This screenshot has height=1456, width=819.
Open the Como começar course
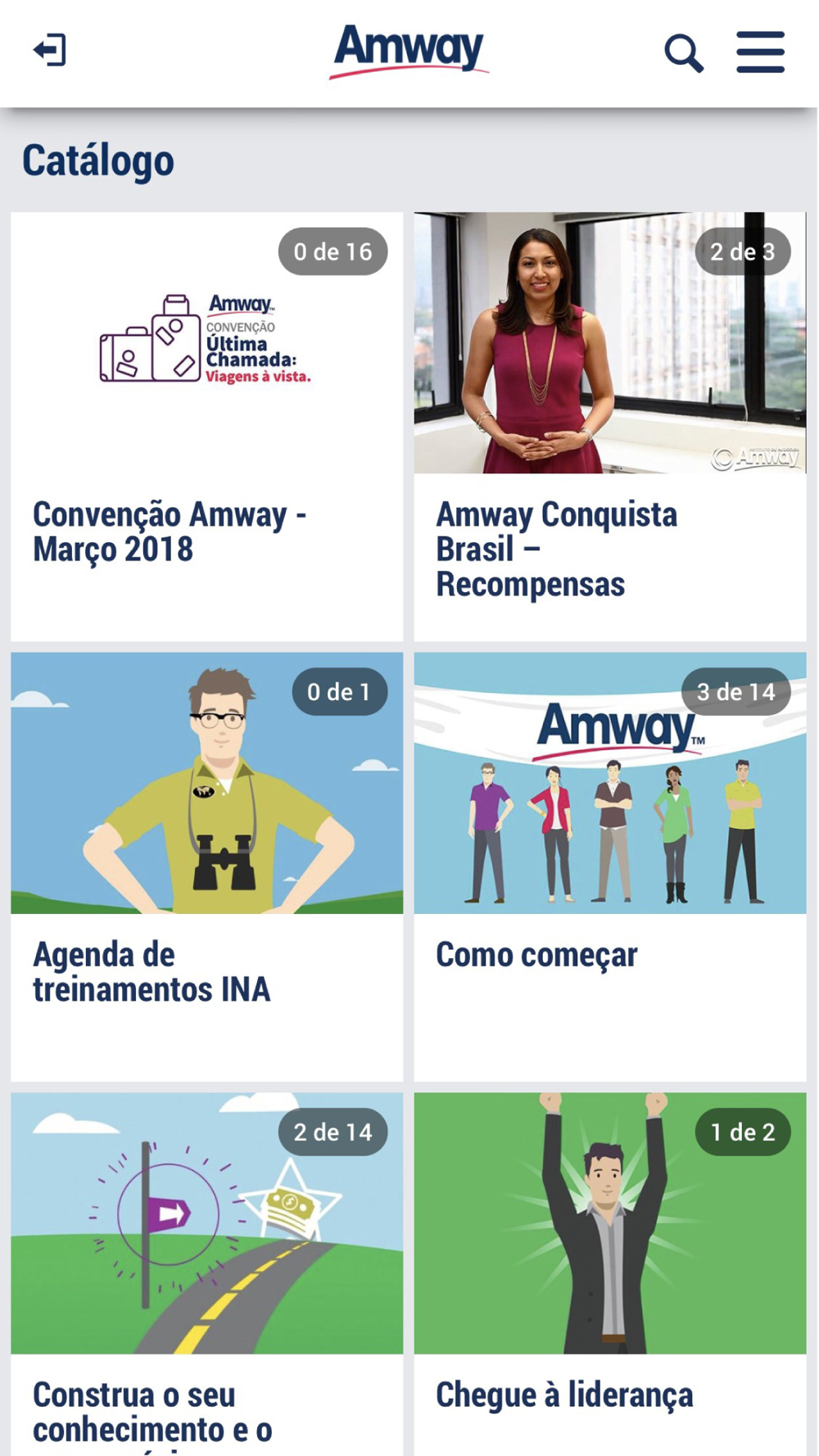point(610,866)
